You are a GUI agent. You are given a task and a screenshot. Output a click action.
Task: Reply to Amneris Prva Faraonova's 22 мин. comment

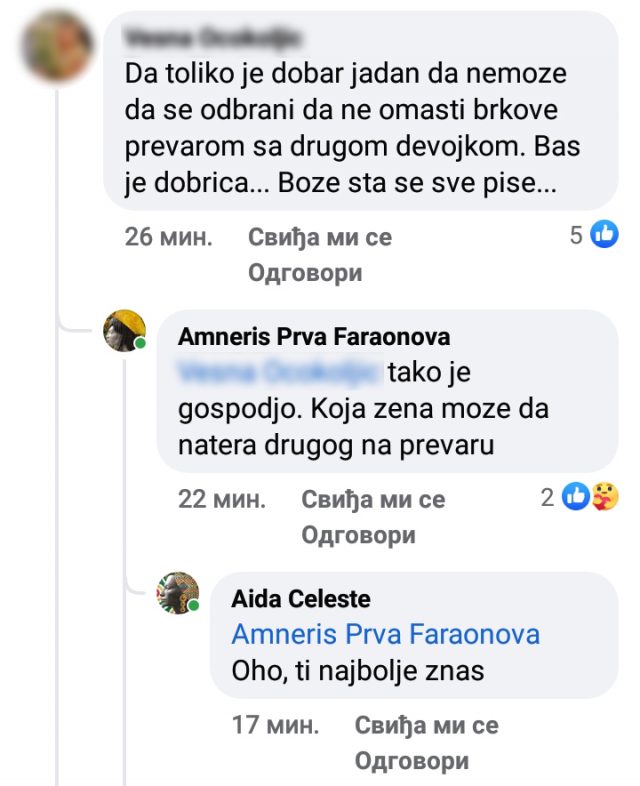(x=358, y=535)
